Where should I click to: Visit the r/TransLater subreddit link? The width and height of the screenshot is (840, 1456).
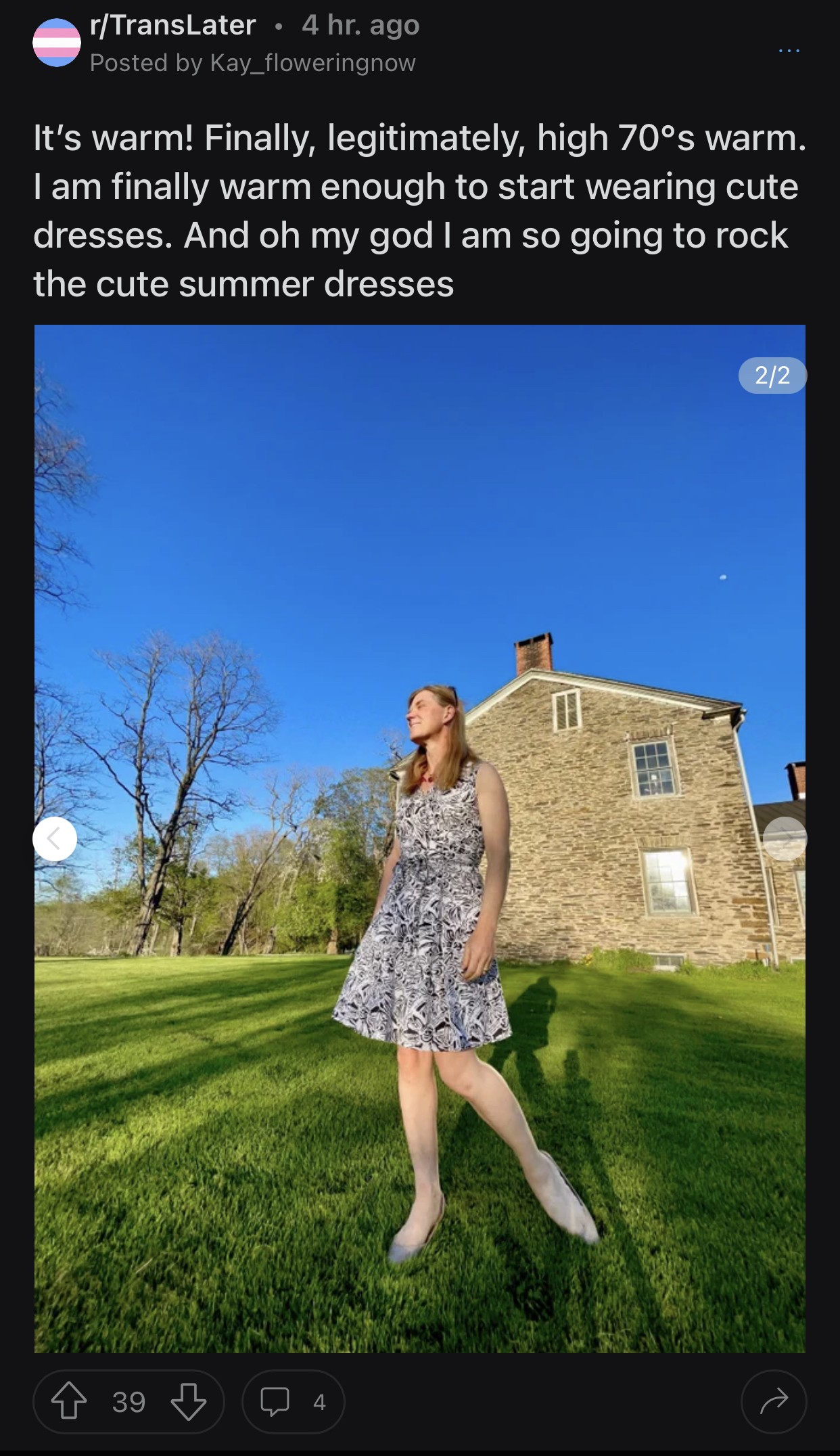(x=173, y=25)
